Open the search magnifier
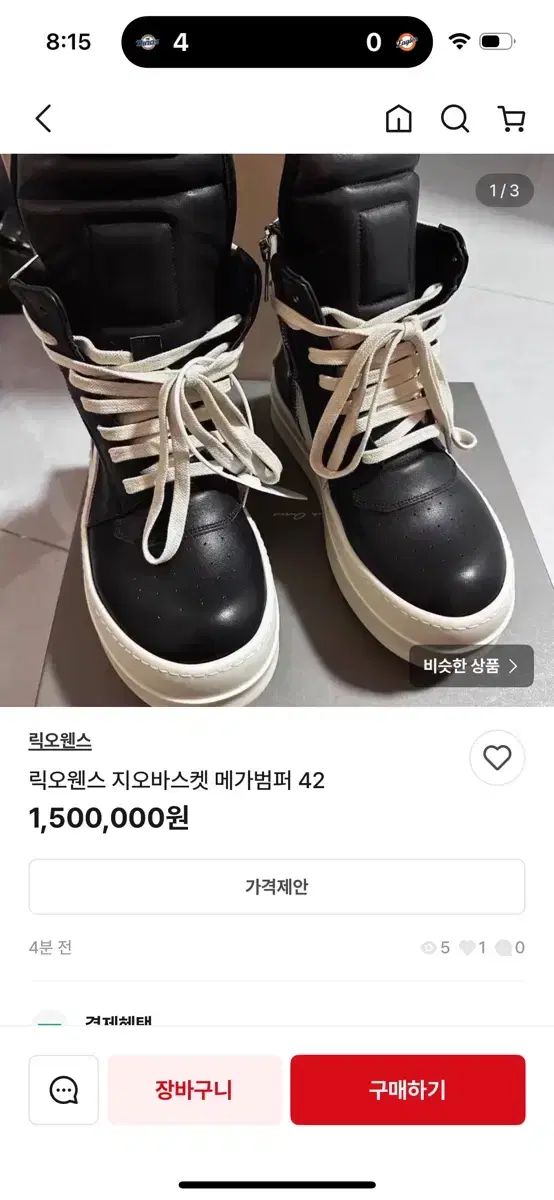Viewport: 554px width, 1200px height. [x=455, y=119]
